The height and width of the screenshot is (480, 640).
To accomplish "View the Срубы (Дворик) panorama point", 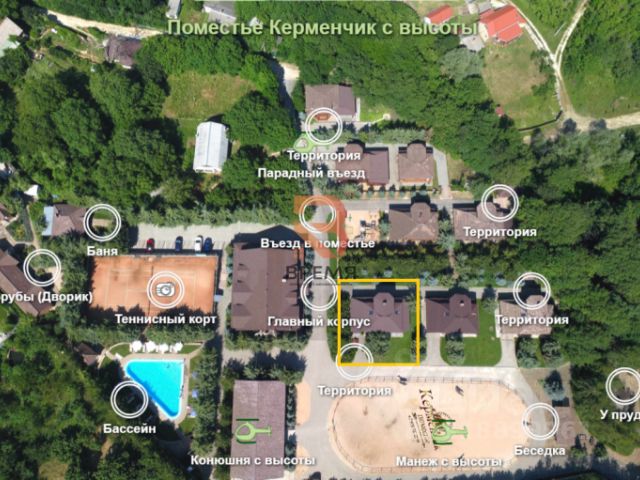I will (x=42, y=268).
